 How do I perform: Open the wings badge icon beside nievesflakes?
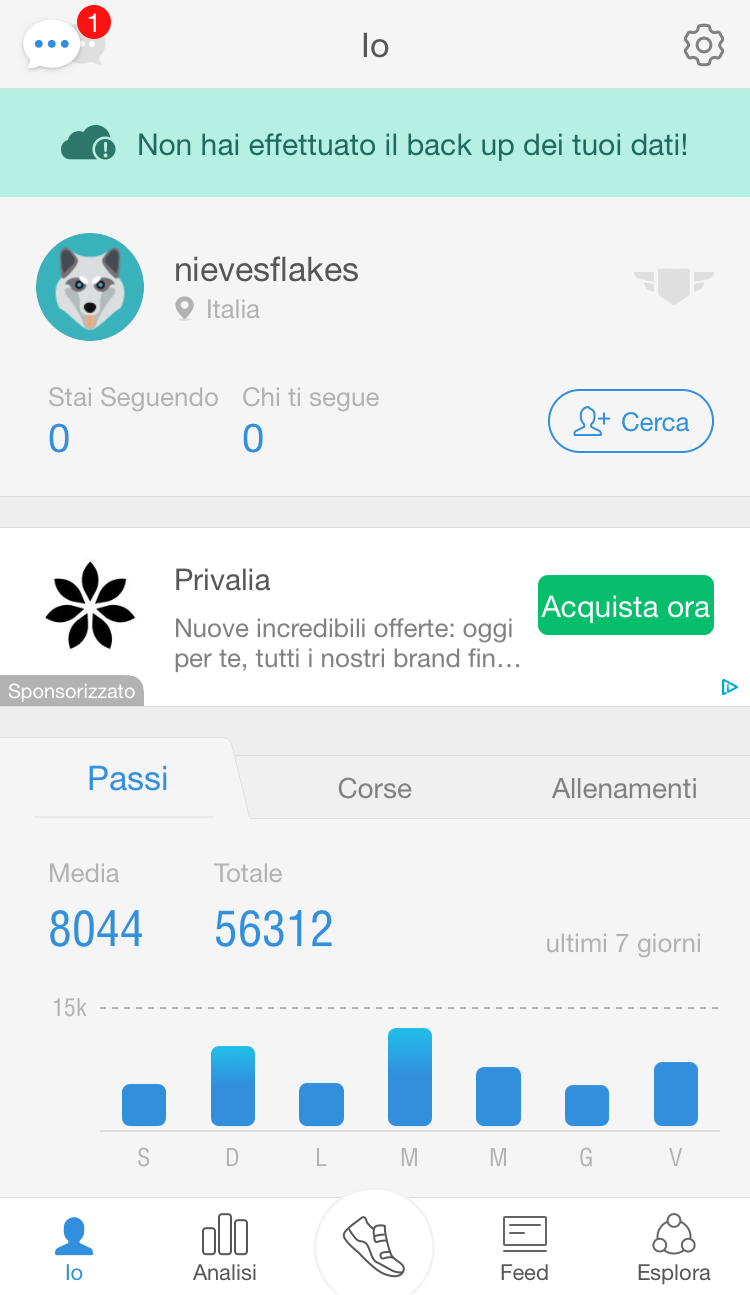click(x=674, y=285)
